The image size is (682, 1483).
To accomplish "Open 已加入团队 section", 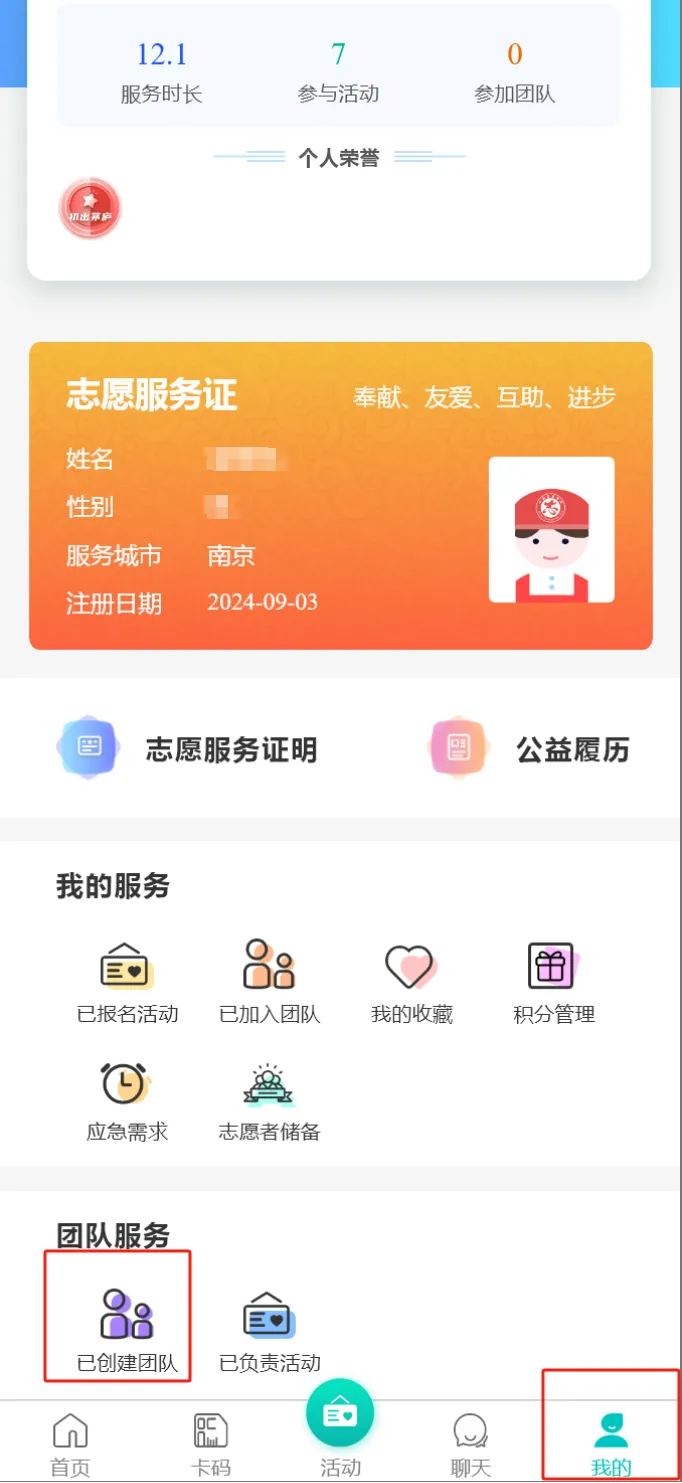I will pyautogui.click(x=269, y=982).
